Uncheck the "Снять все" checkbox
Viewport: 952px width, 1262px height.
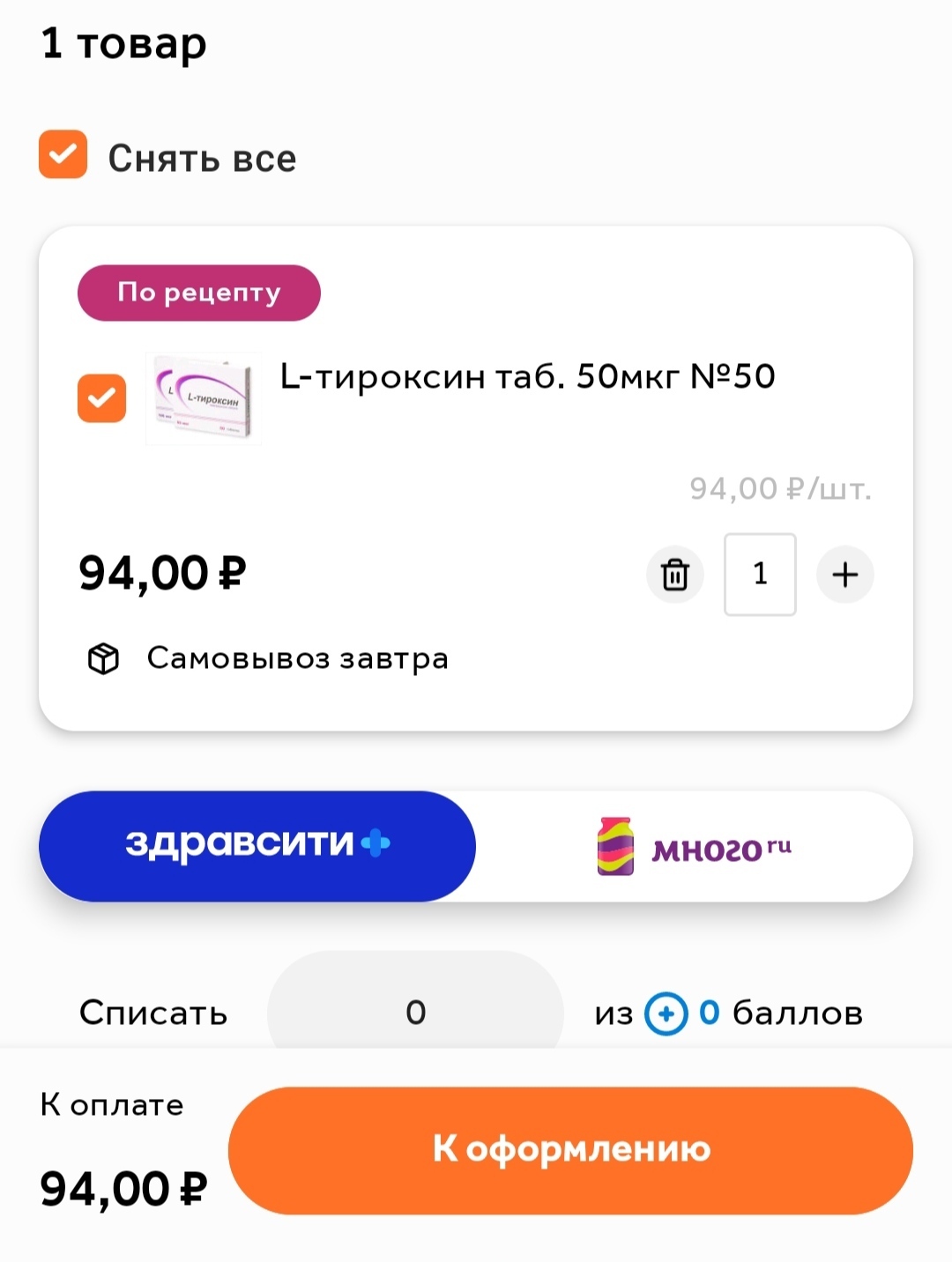point(63,155)
